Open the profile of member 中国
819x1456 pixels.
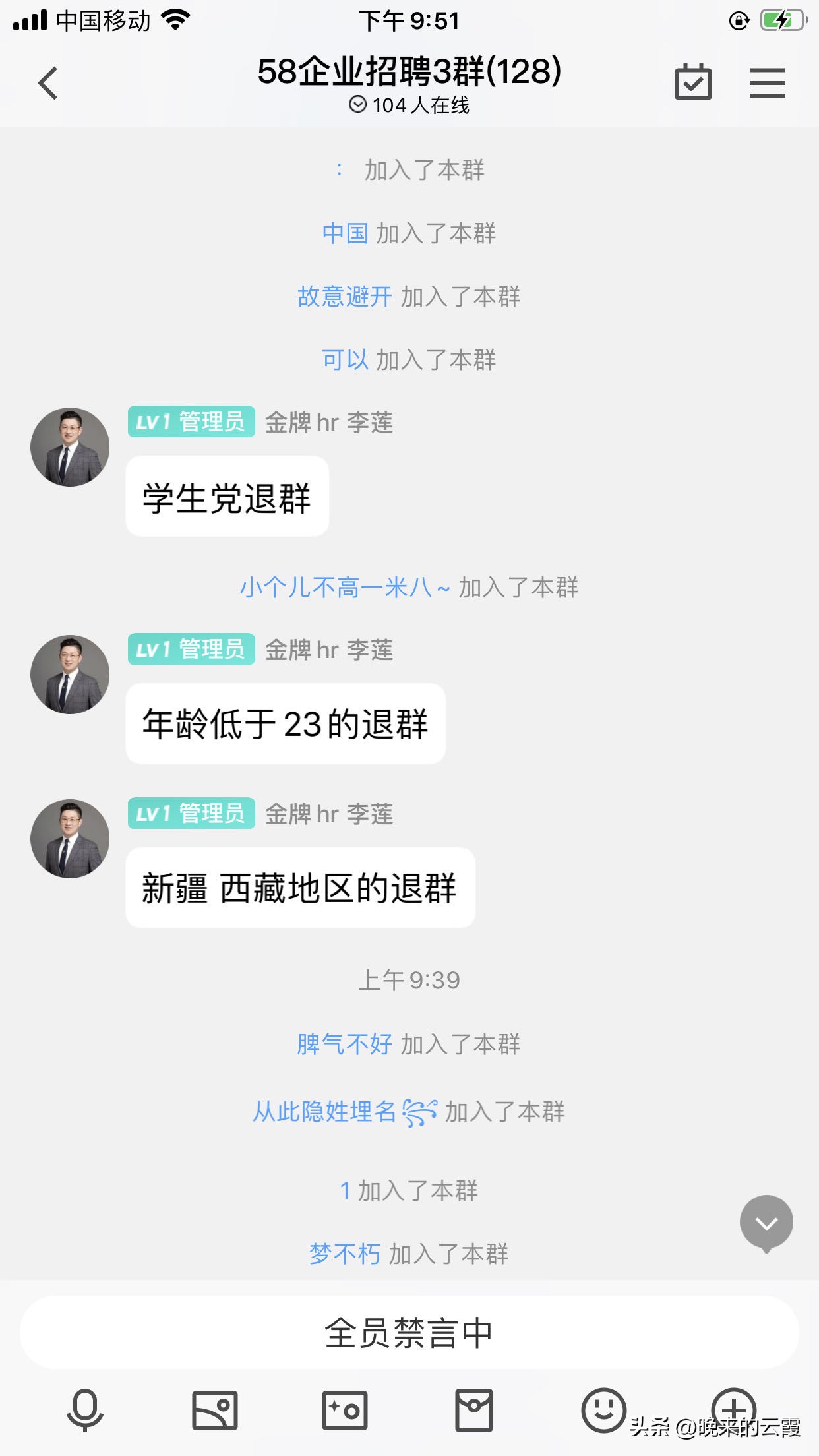[345, 233]
